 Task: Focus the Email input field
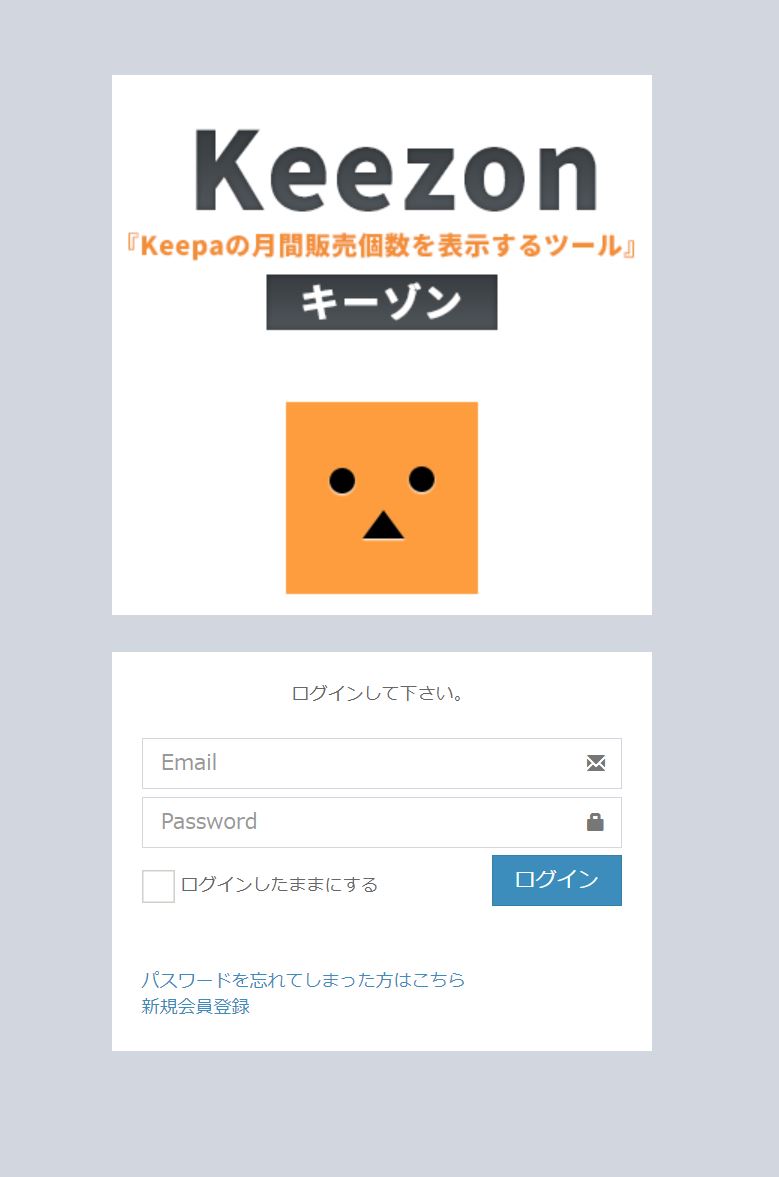pyautogui.click(x=381, y=763)
